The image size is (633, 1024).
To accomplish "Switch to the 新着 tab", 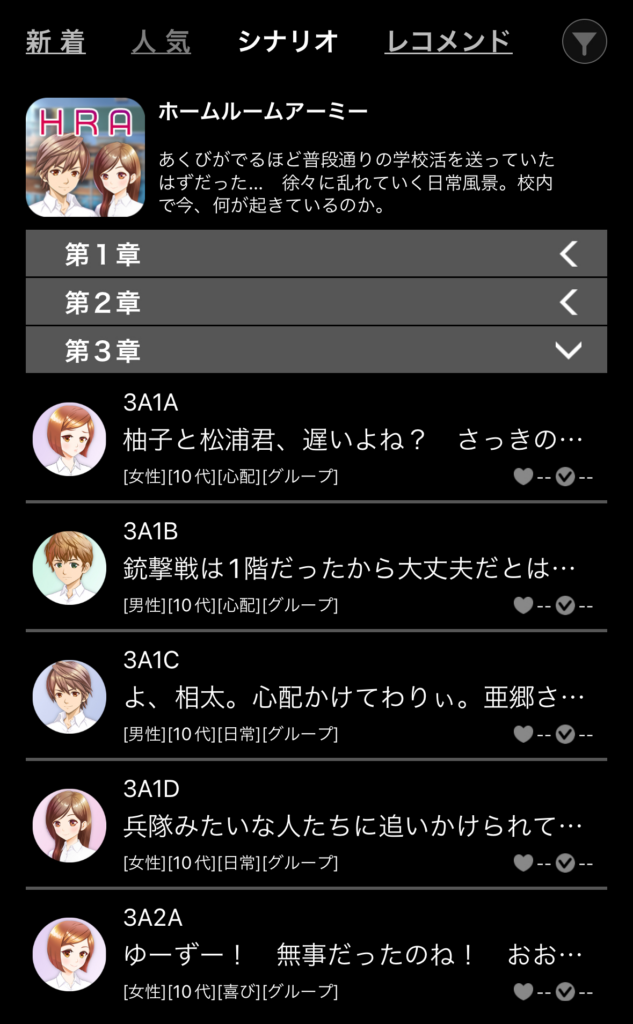I will (x=56, y=42).
